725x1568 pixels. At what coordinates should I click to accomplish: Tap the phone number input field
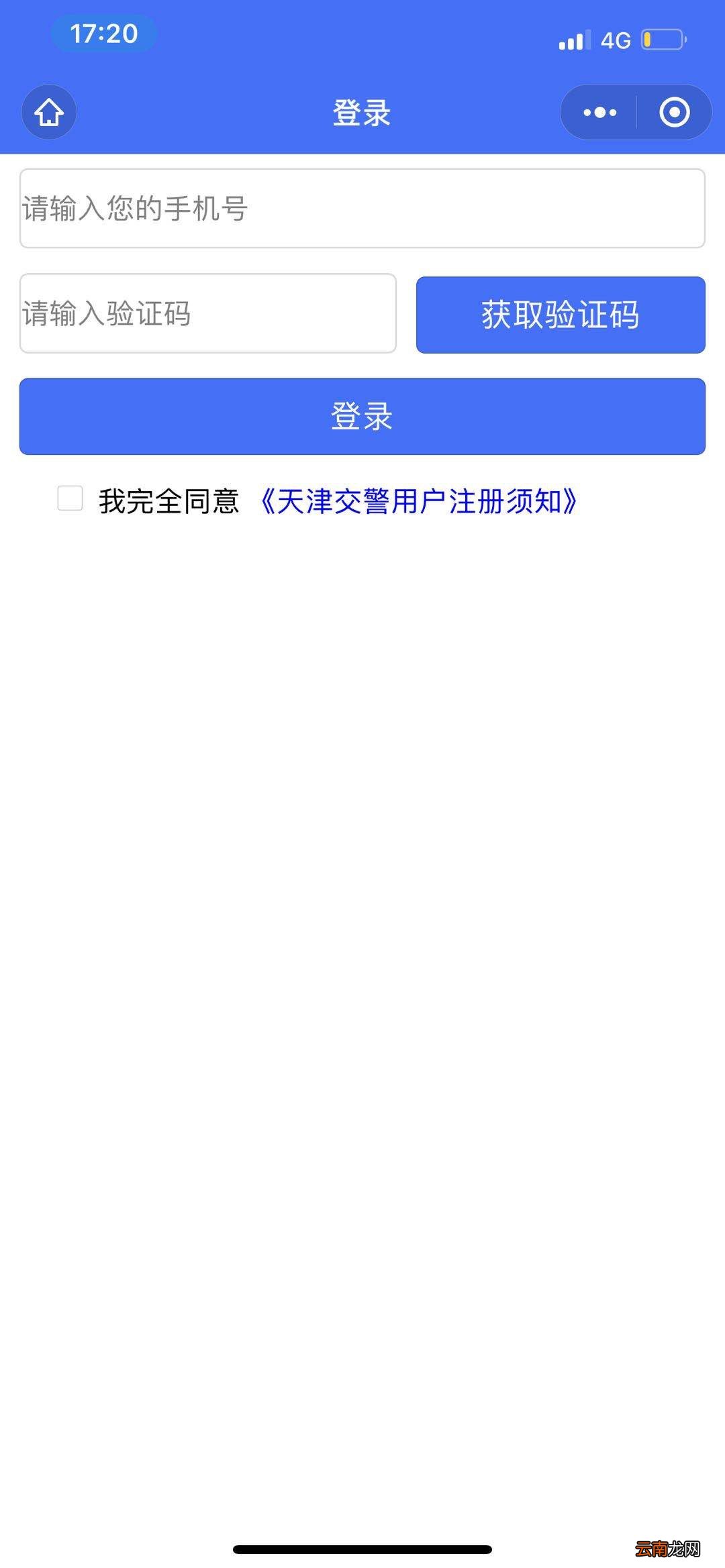pyautogui.click(x=362, y=209)
